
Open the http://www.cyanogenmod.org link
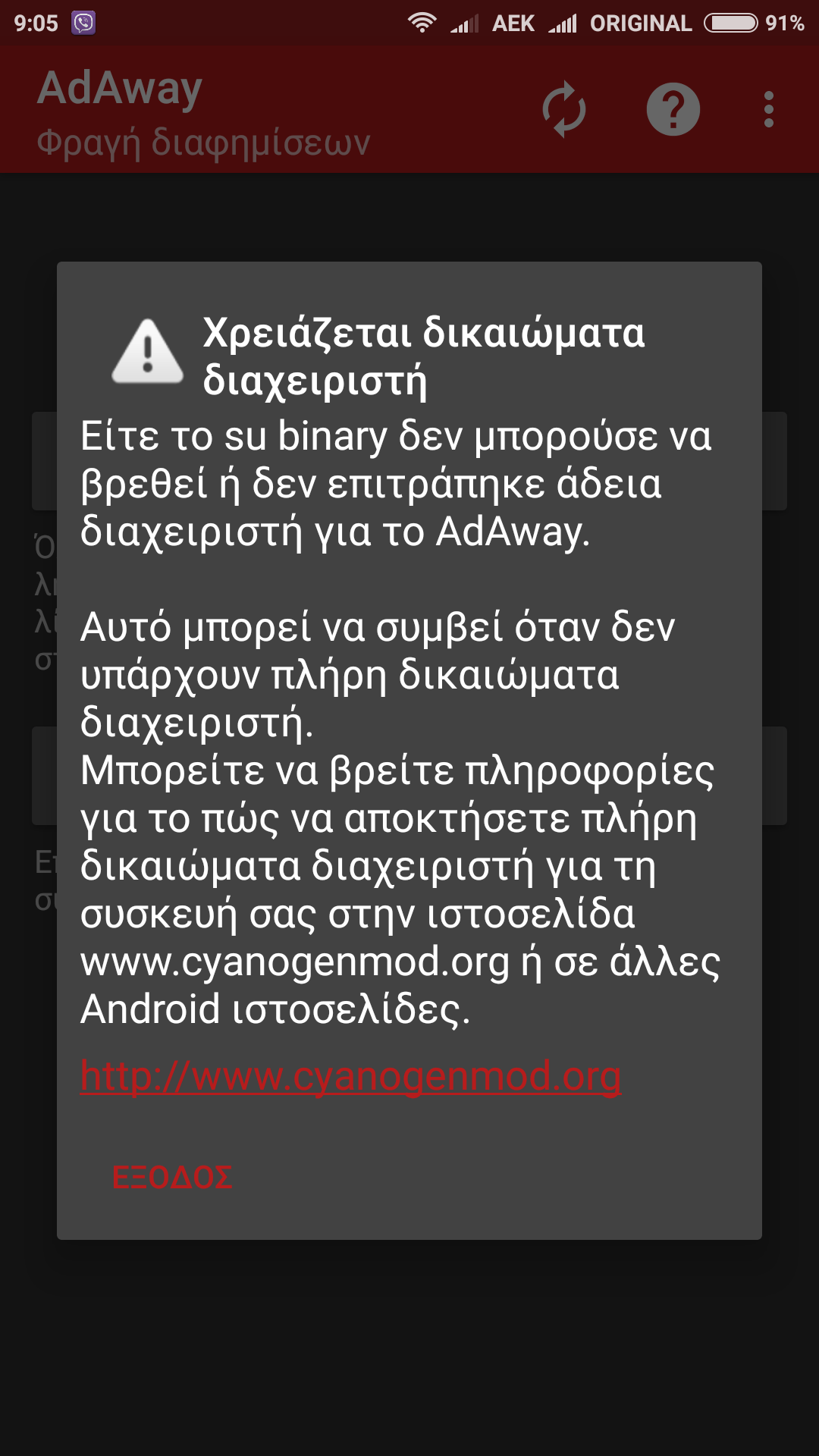click(350, 1076)
